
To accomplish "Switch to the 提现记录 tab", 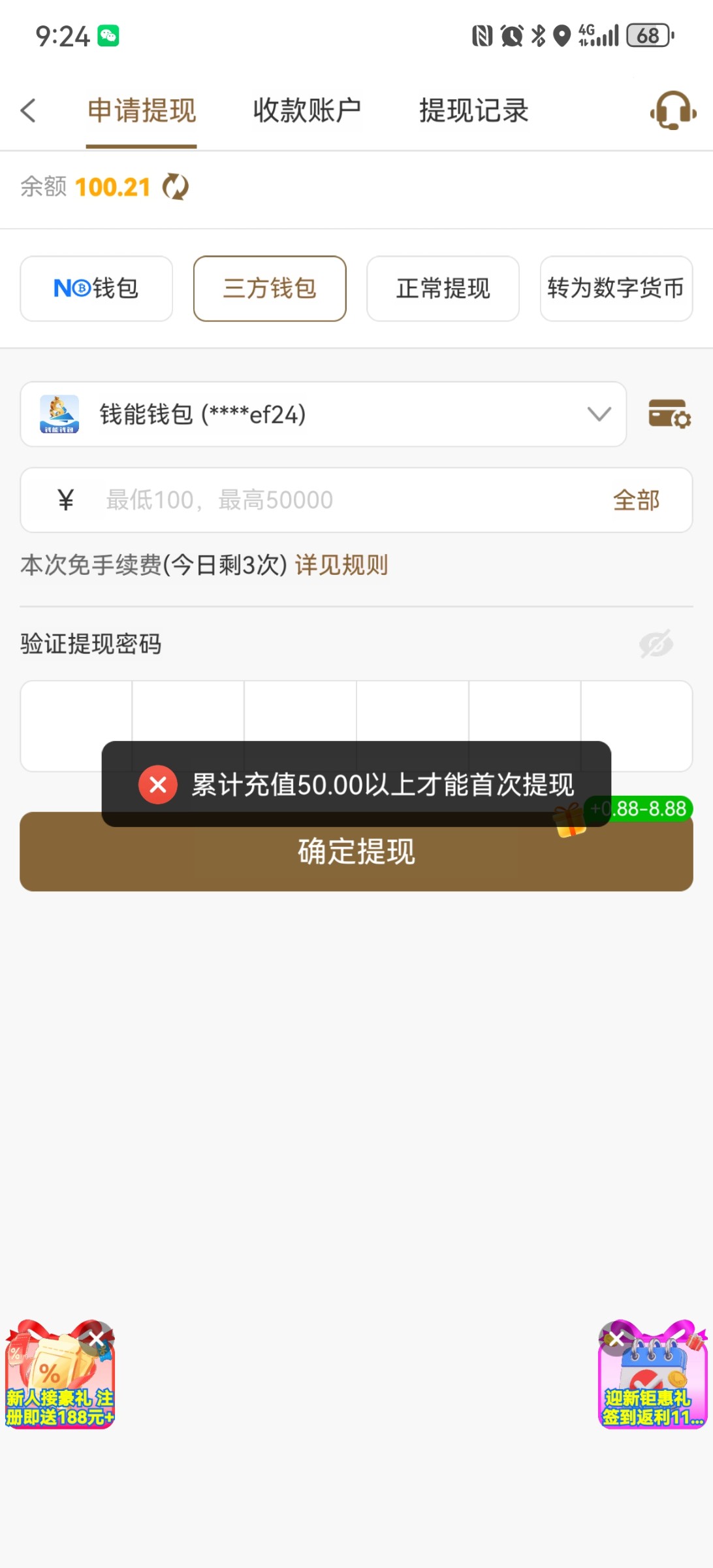I will [473, 110].
